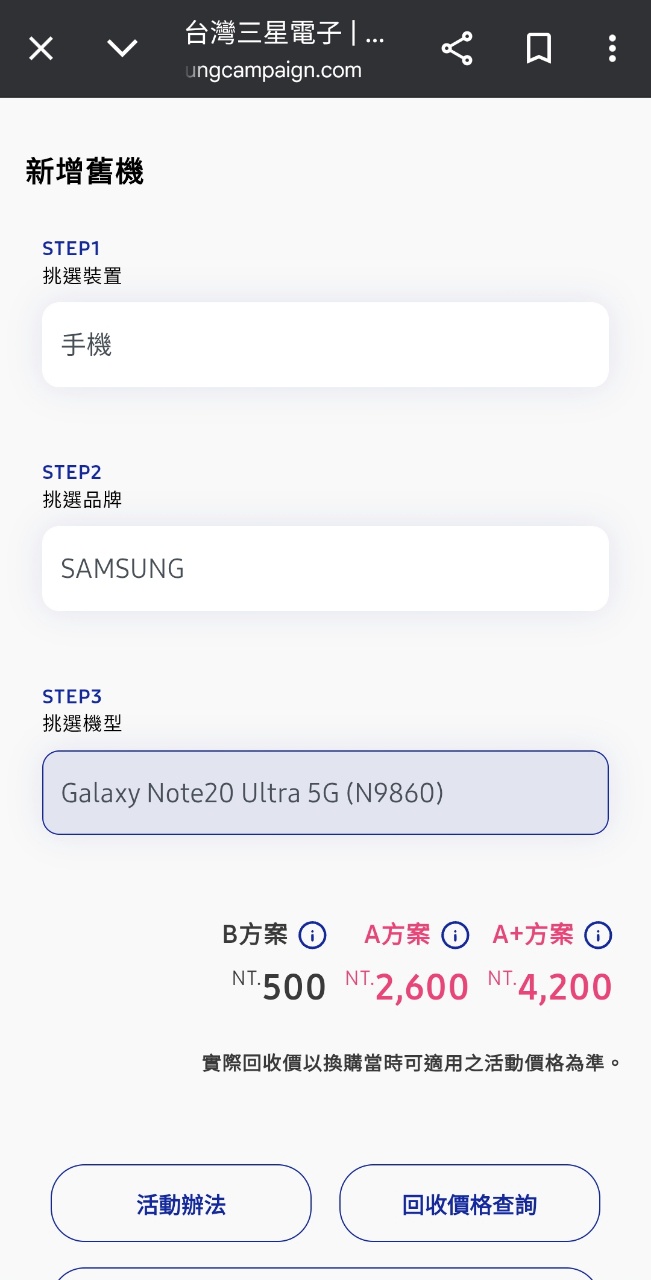Close the in-app browser tab

pos(41,48)
